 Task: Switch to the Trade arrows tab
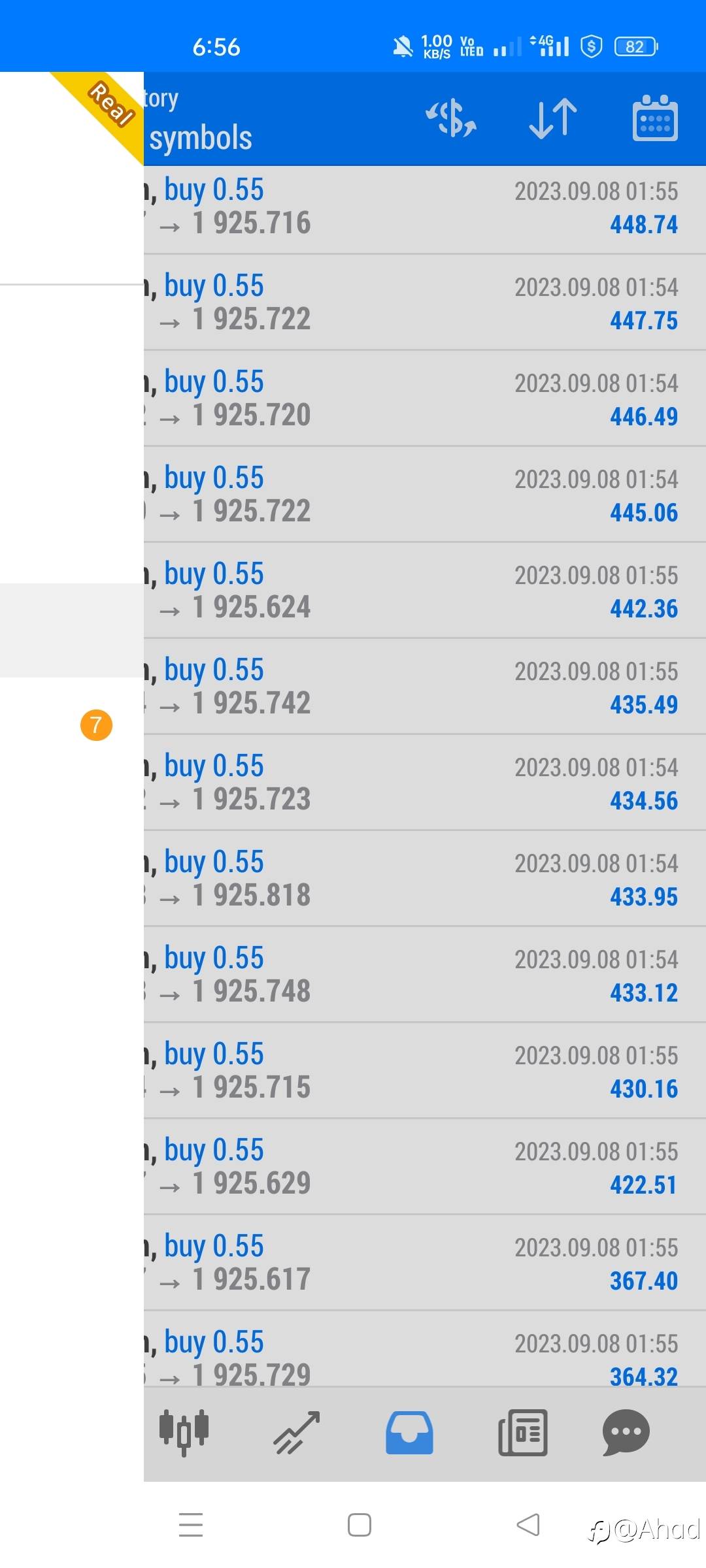(x=297, y=1433)
